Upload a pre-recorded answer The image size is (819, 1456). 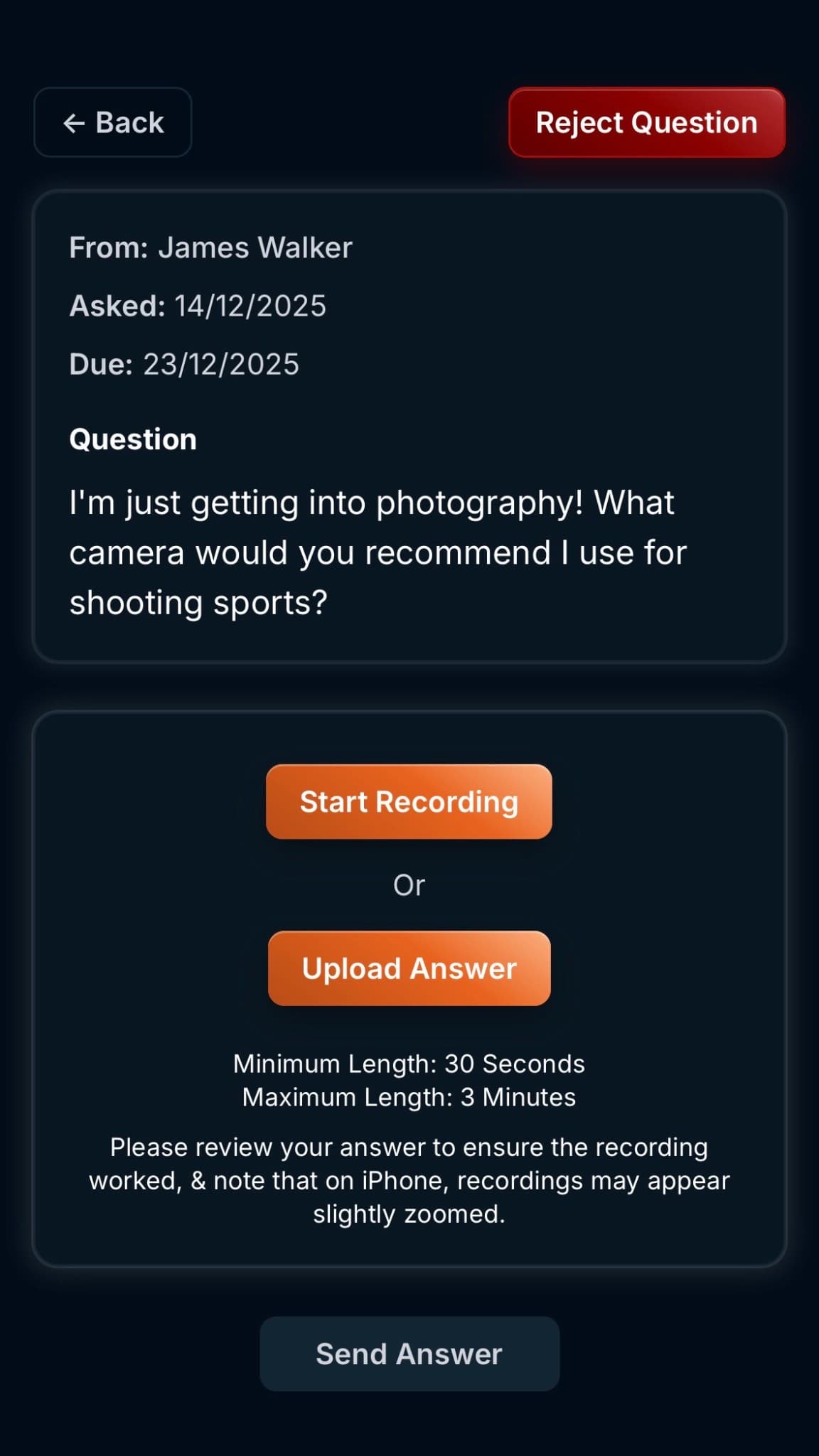coord(409,968)
